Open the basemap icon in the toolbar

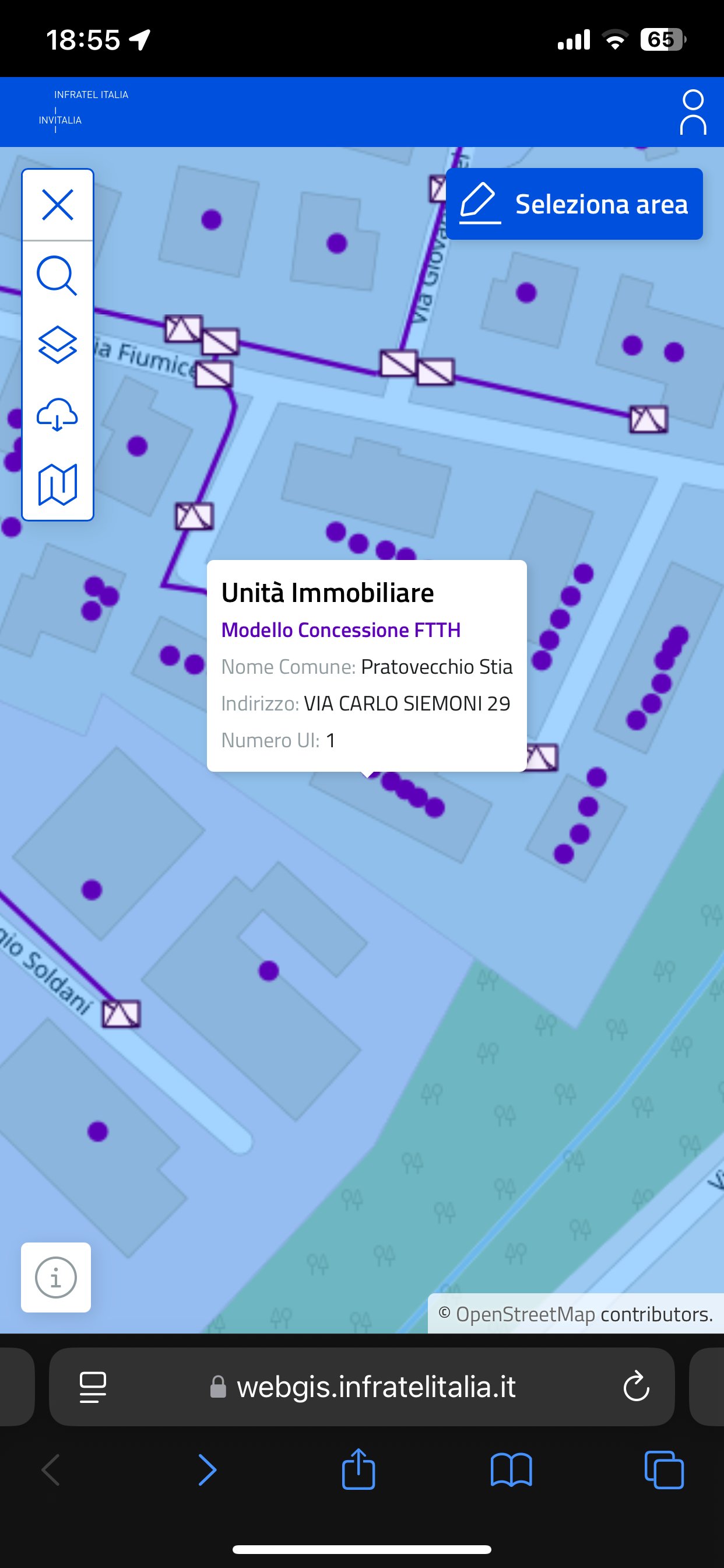pos(57,485)
